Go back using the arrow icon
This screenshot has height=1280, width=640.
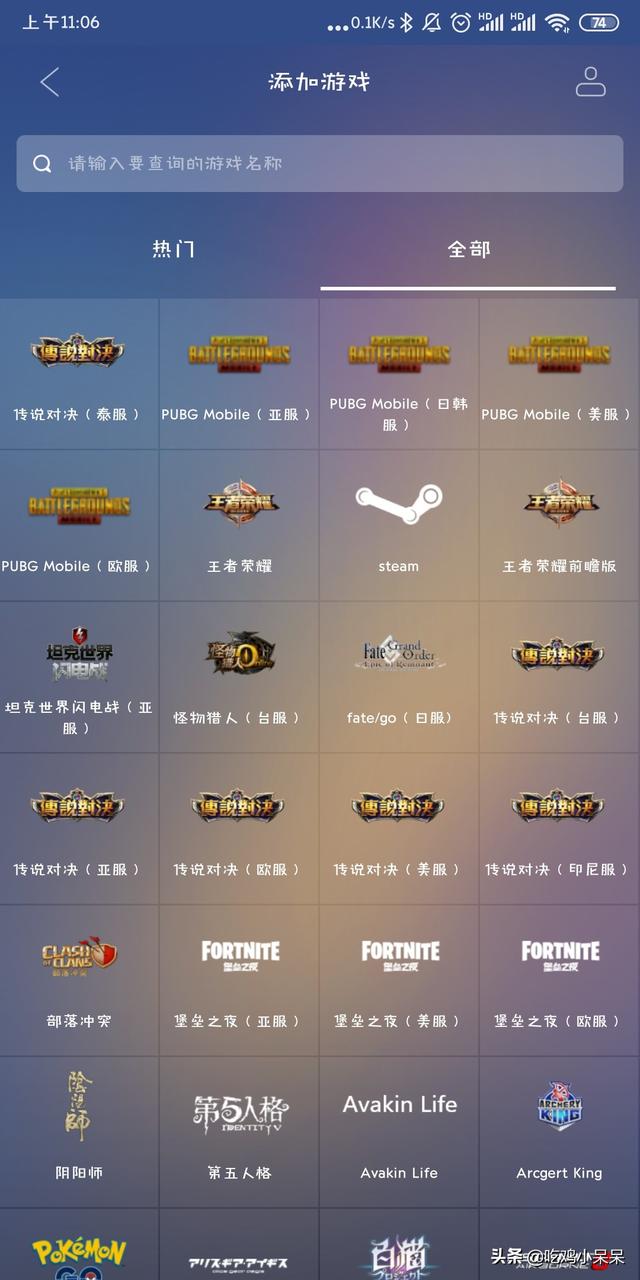click(x=49, y=82)
